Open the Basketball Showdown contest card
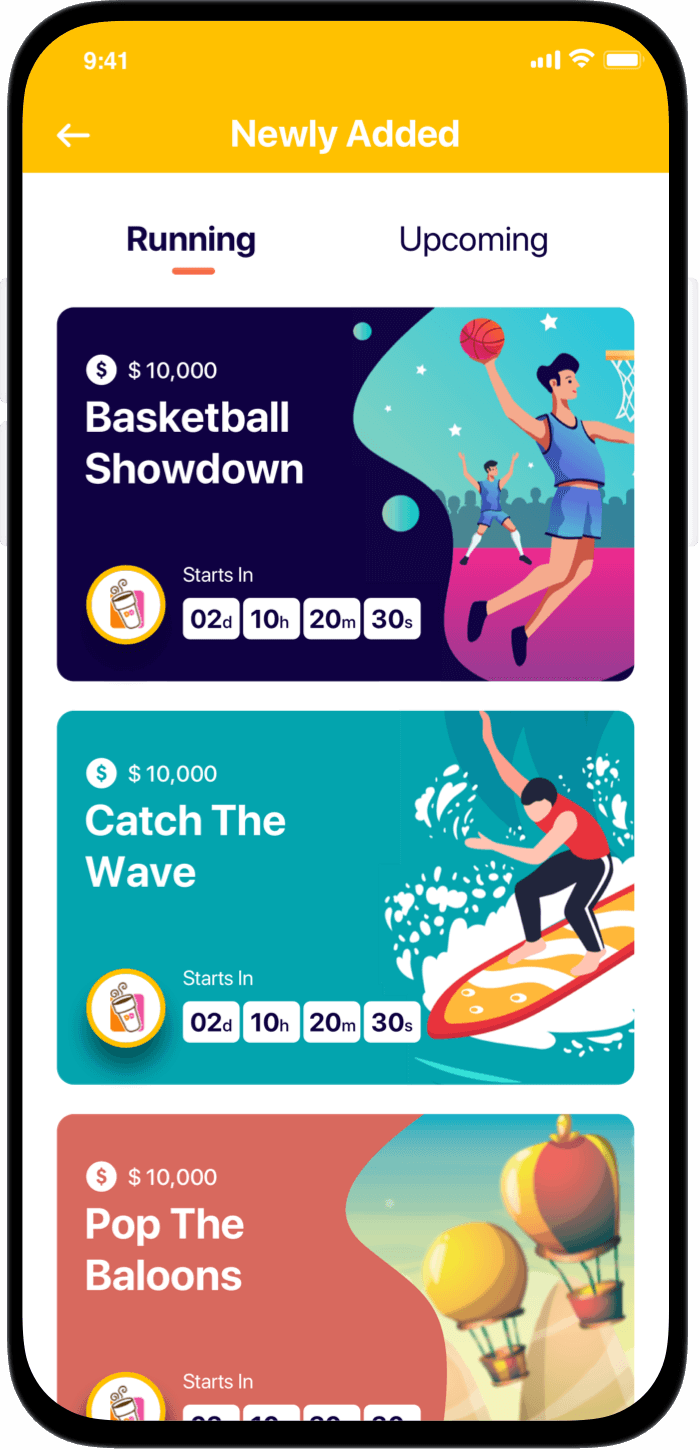700x1450 pixels. click(345, 494)
